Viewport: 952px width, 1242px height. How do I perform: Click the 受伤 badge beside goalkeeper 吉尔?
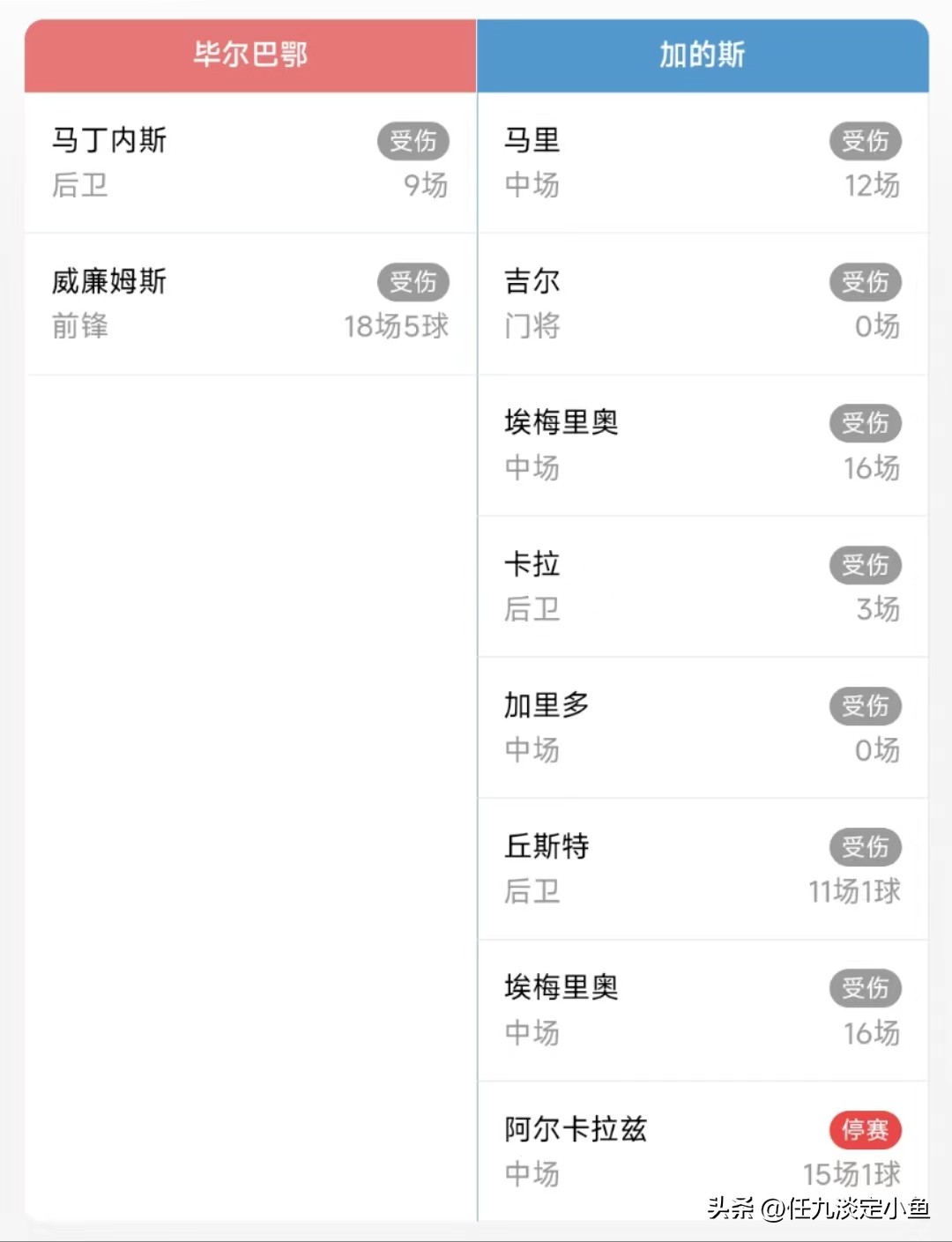click(865, 282)
